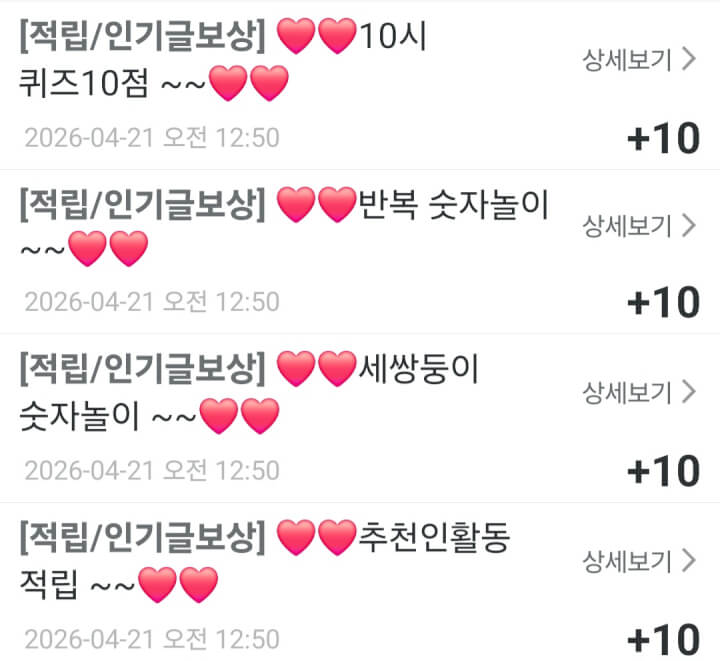Image resolution: width=720 pixels, height=661 pixels.
Task: Open 상세보기 for 10시 퀴즈10점 entry
Action: 639,60
